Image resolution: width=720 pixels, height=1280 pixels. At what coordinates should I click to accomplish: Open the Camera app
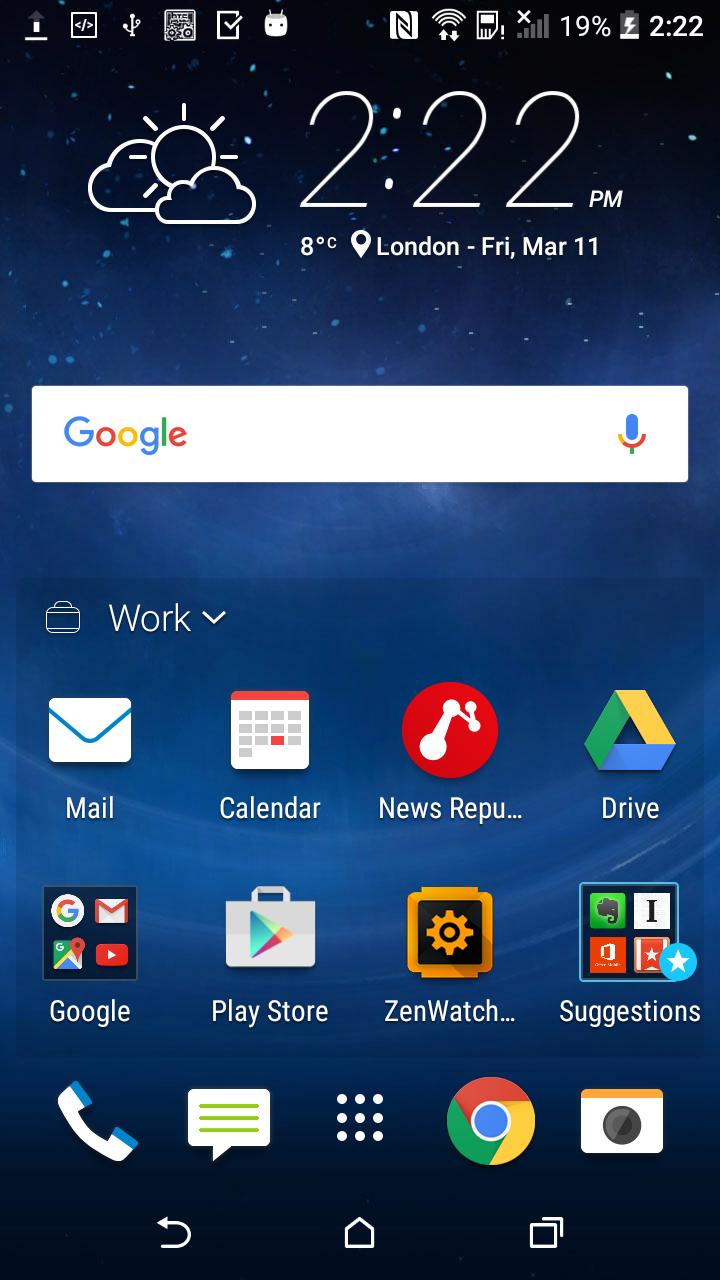pos(622,1121)
